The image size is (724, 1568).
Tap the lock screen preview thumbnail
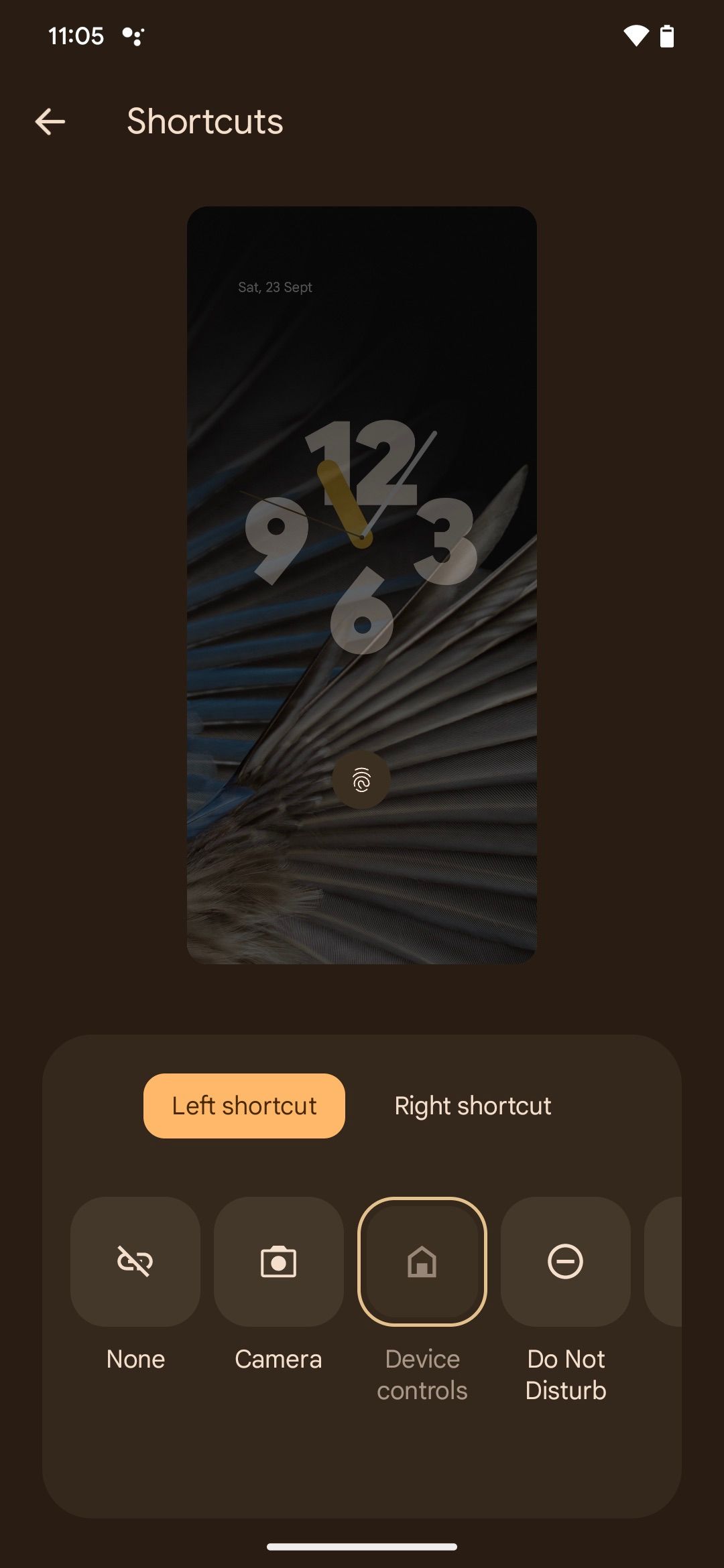click(362, 583)
